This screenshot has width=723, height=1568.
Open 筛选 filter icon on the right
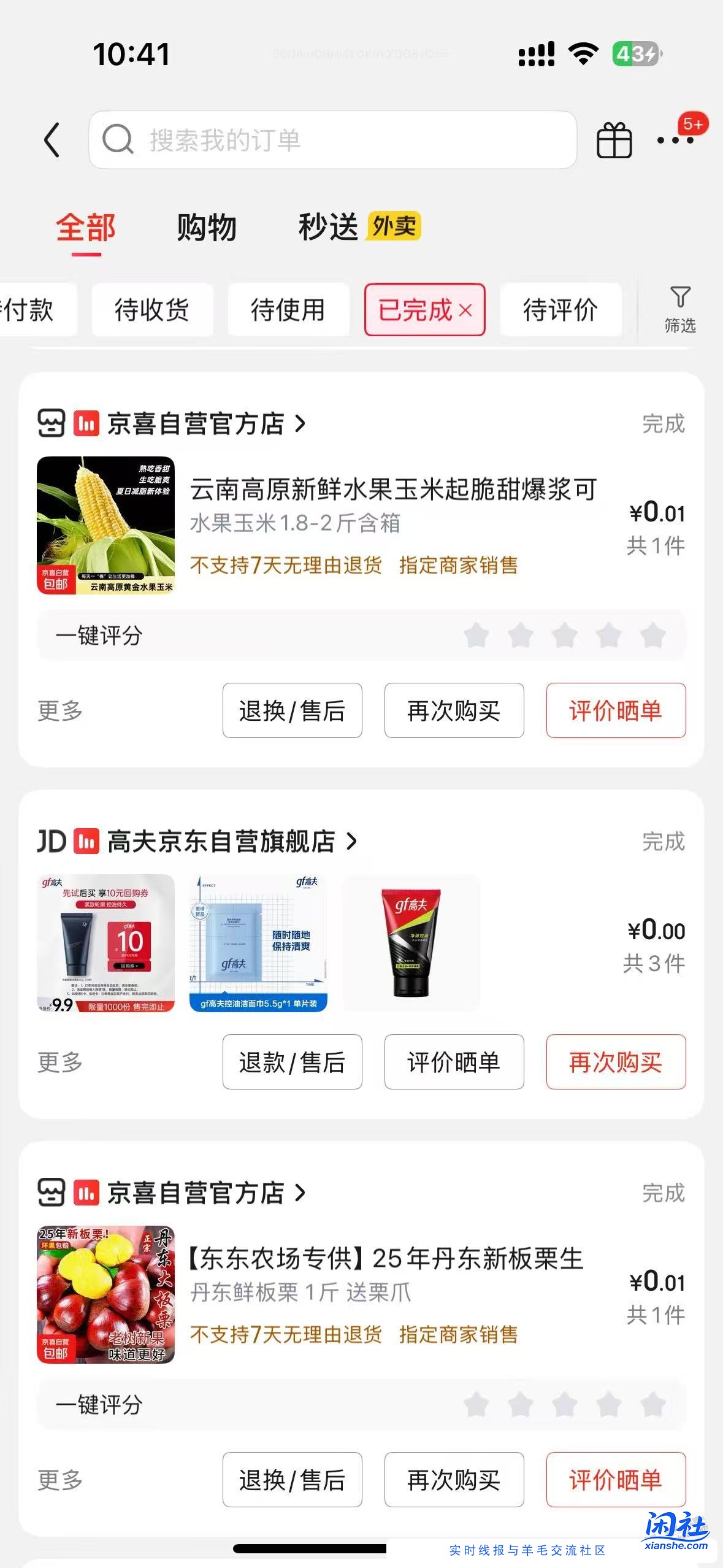pyautogui.click(x=679, y=310)
